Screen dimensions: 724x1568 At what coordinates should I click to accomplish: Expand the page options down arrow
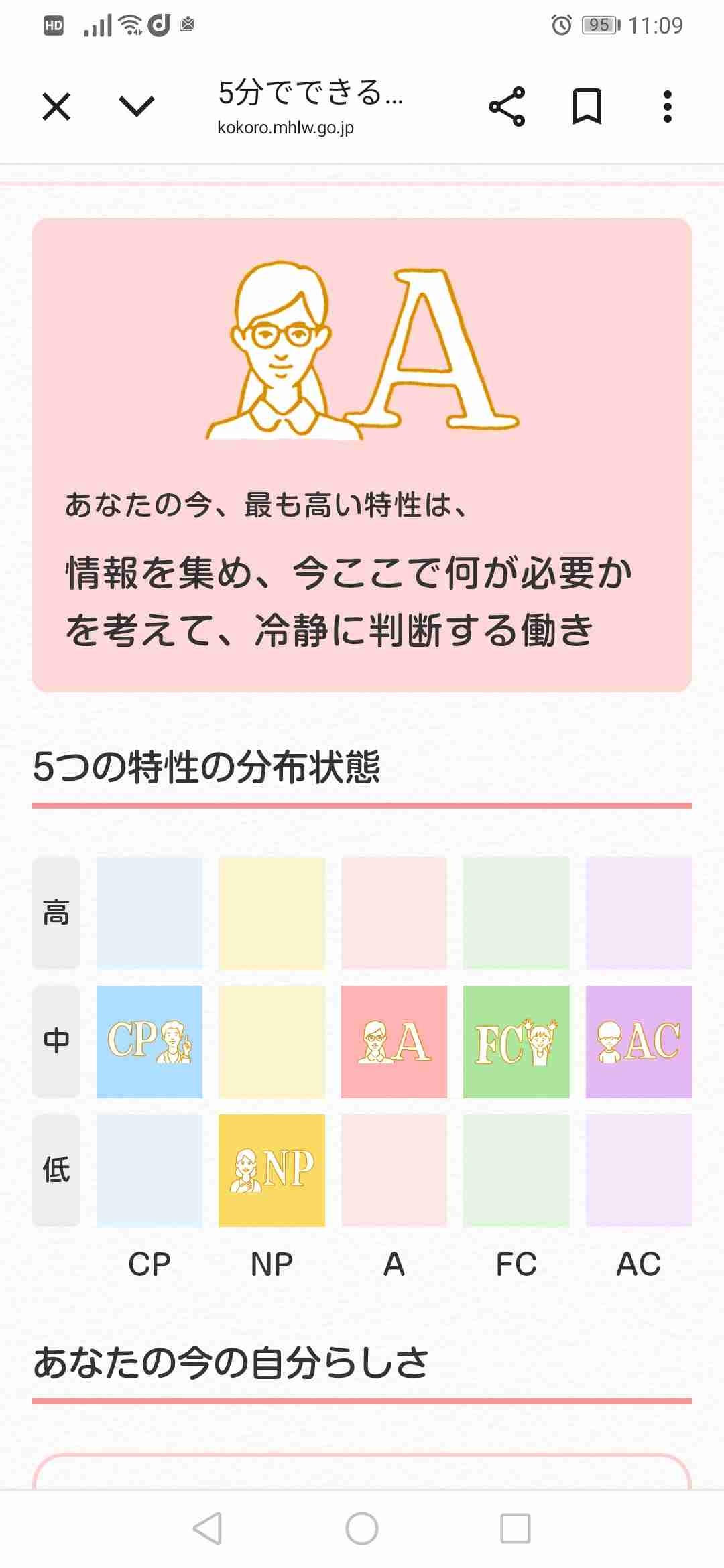[136, 107]
